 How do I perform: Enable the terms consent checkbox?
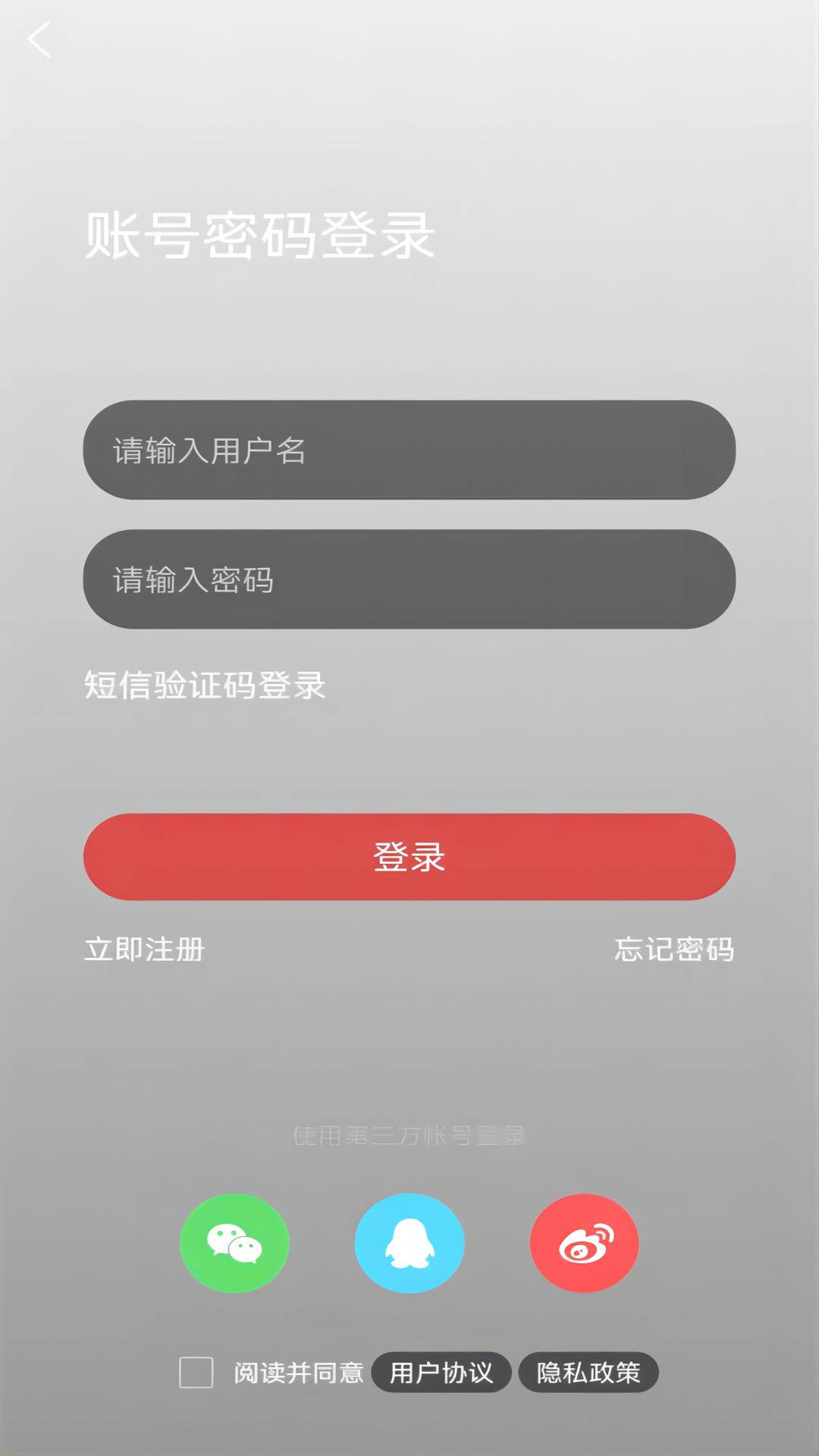(x=196, y=1373)
